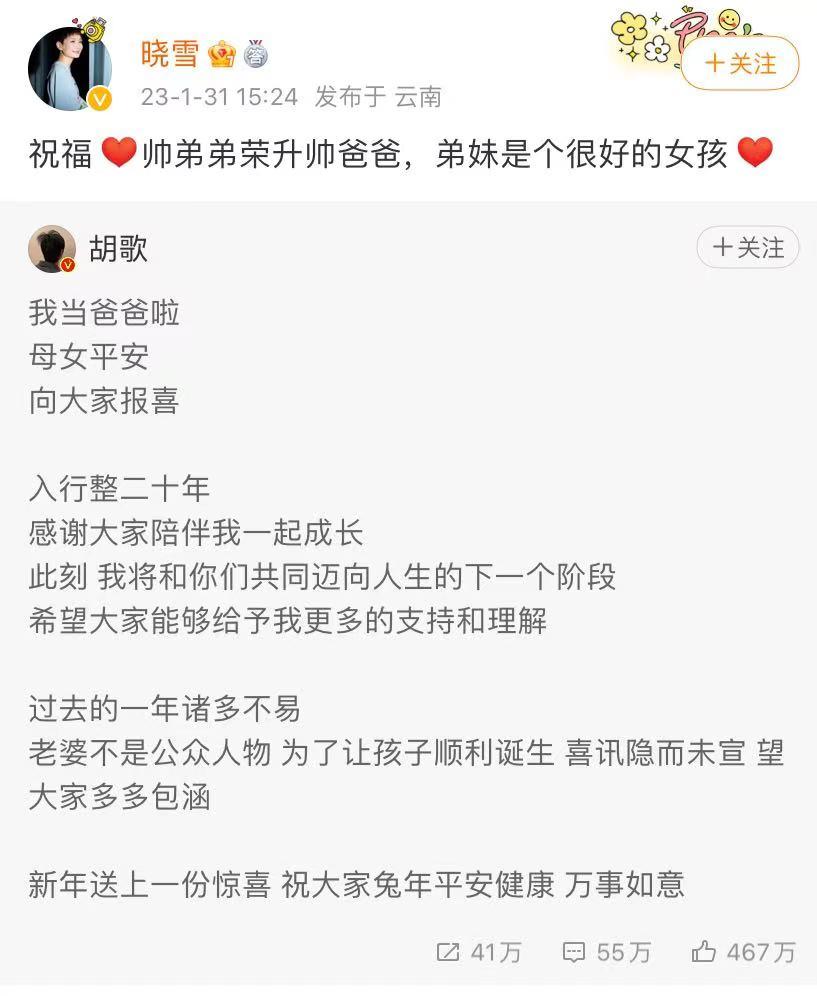Click the V verification badge on 晓雪's avatar
Image resolution: width=817 pixels, height=996 pixels.
(x=97, y=100)
